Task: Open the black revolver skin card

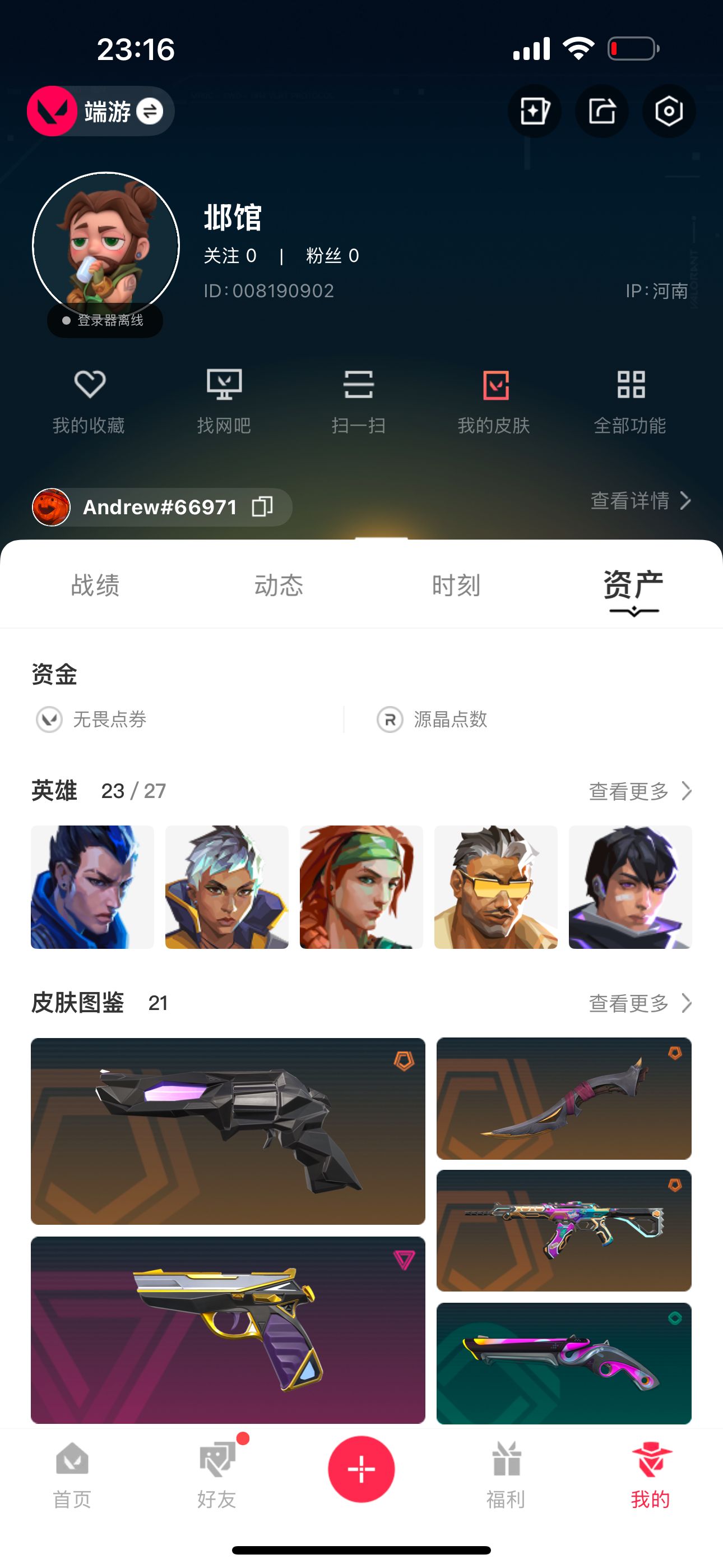Action: pyautogui.click(x=228, y=1131)
